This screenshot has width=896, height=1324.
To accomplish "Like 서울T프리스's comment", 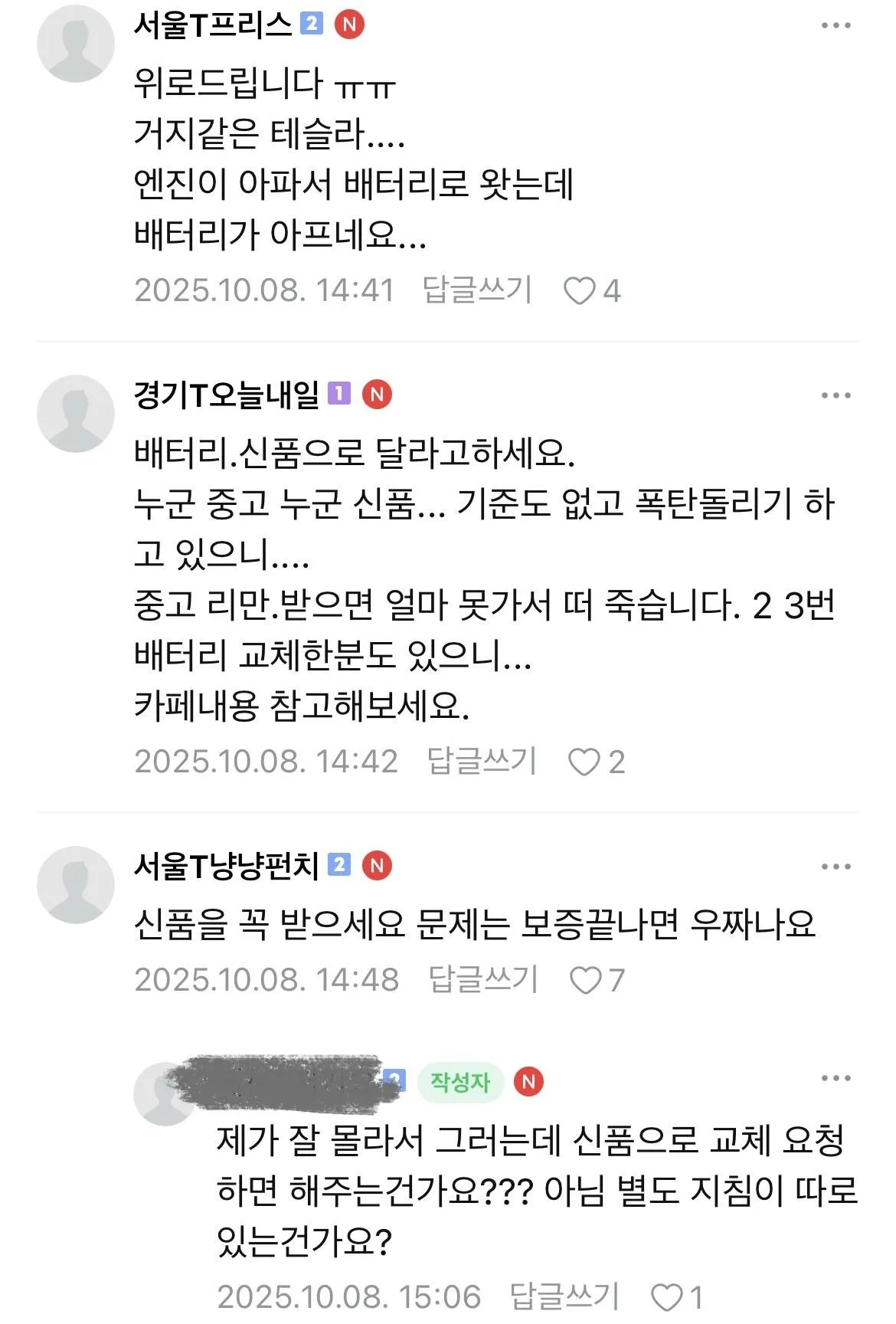I will [x=580, y=291].
